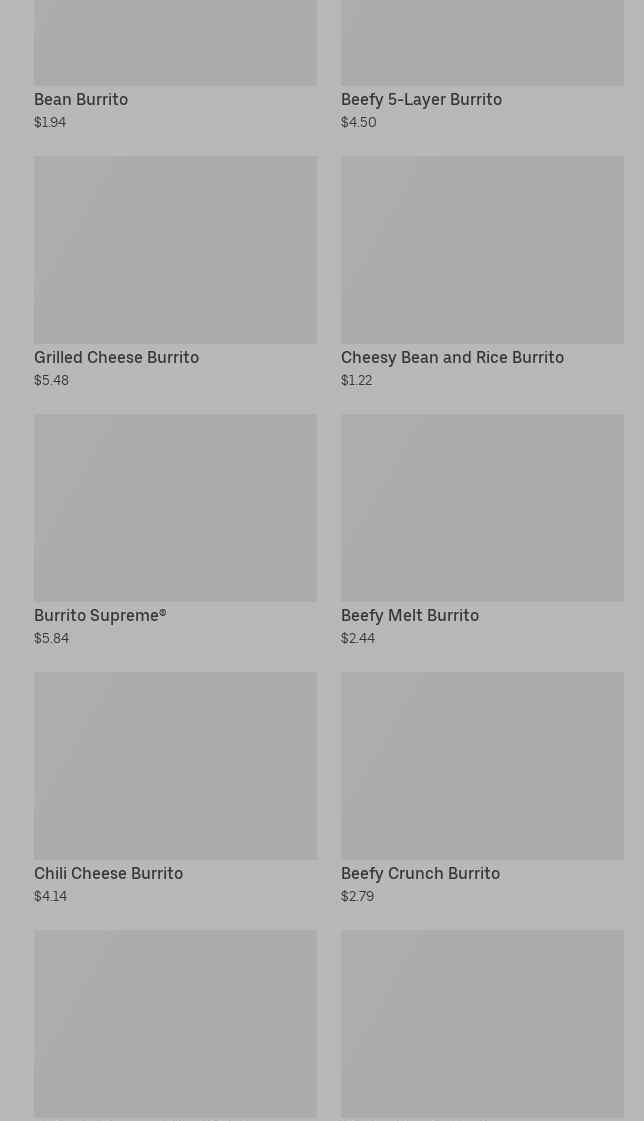Tap the Beefy Melt Burrito card
The image size is (644, 1121).
coord(482,531)
